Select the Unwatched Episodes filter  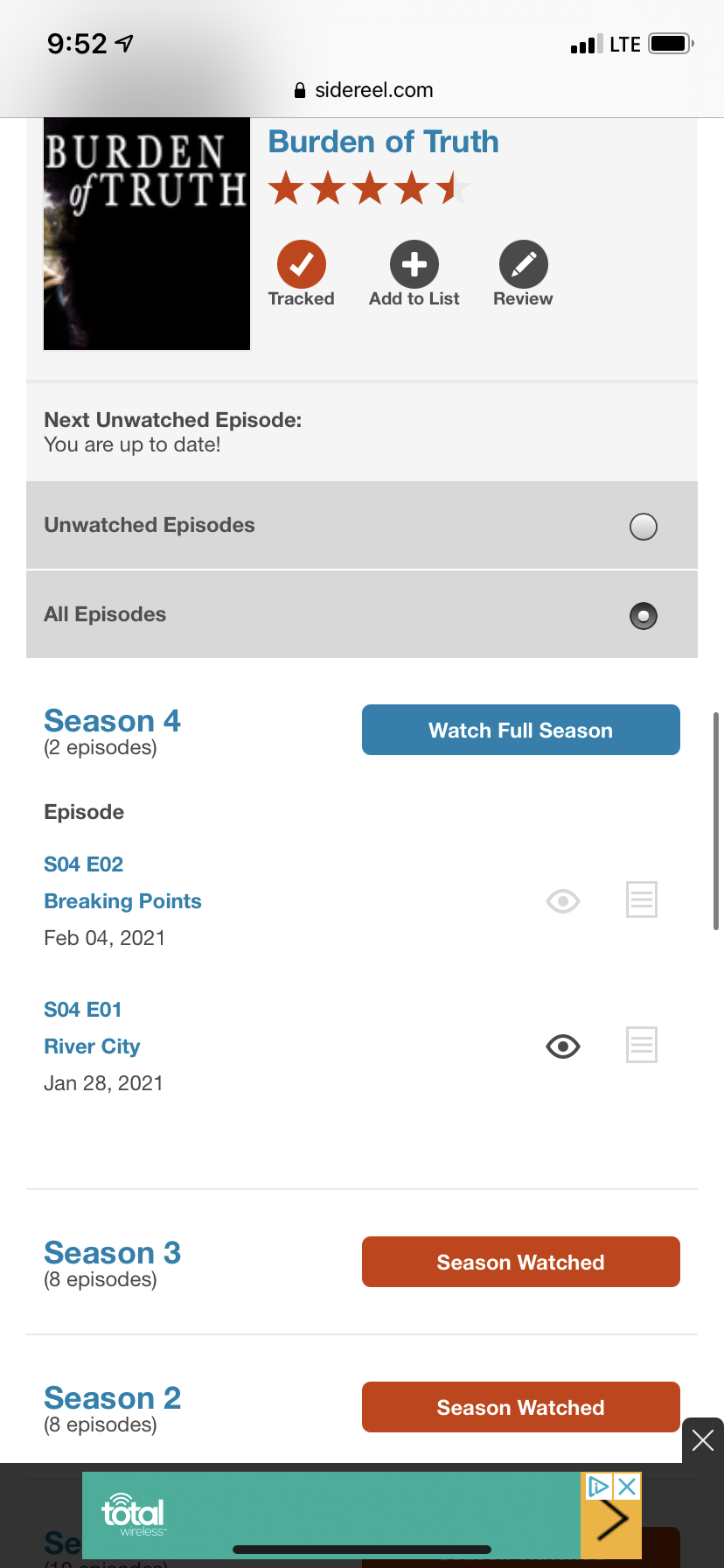[643, 527]
